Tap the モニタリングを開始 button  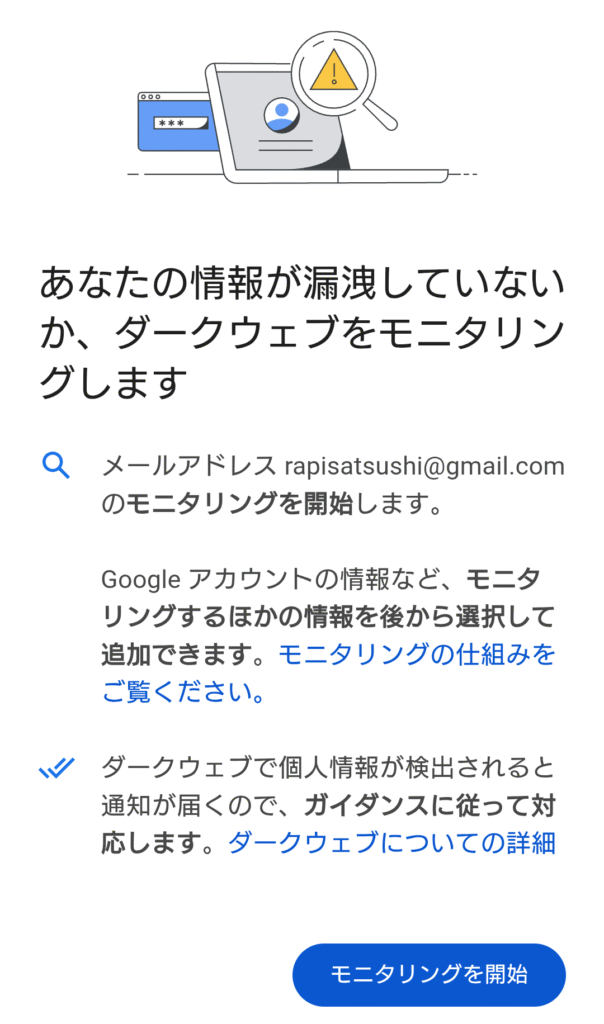428,974
